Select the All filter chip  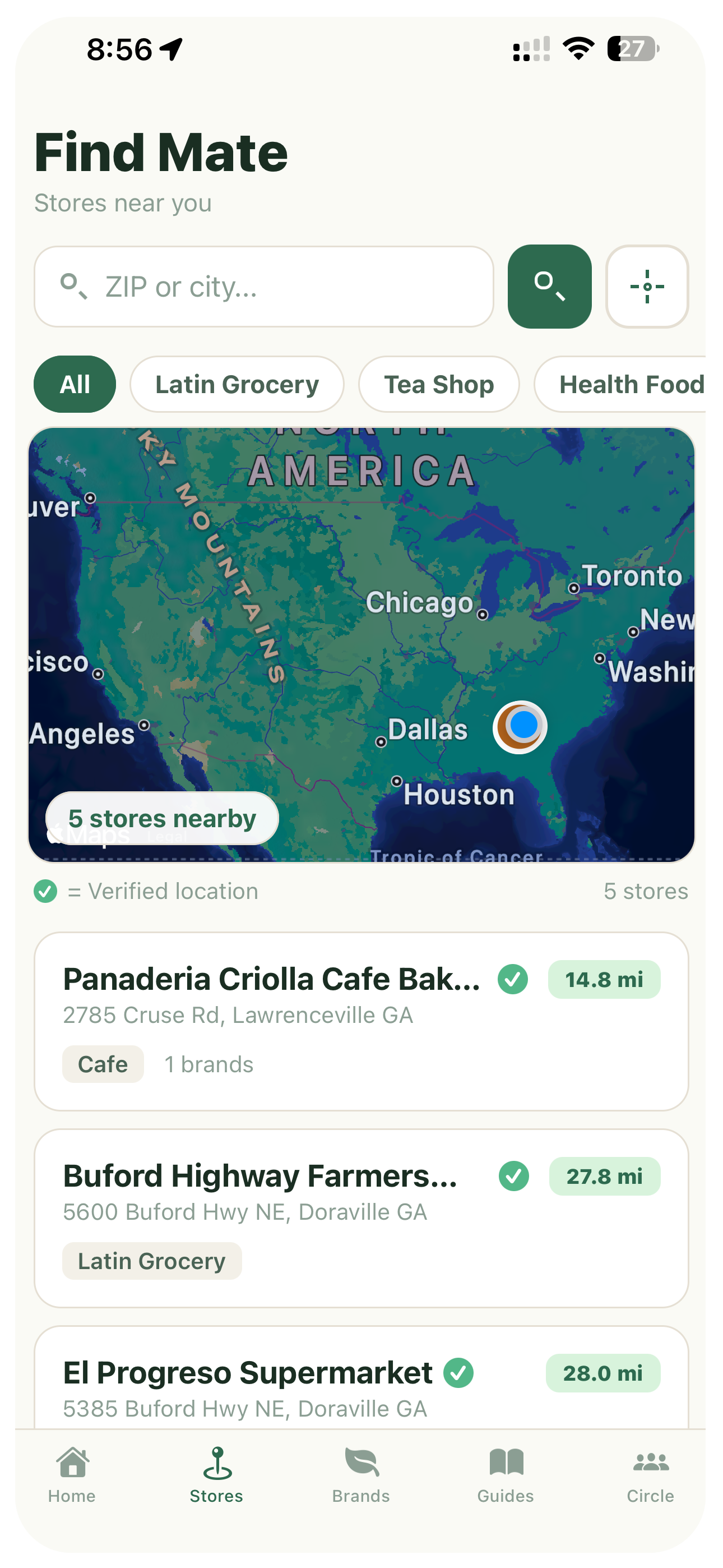point(75,385)
